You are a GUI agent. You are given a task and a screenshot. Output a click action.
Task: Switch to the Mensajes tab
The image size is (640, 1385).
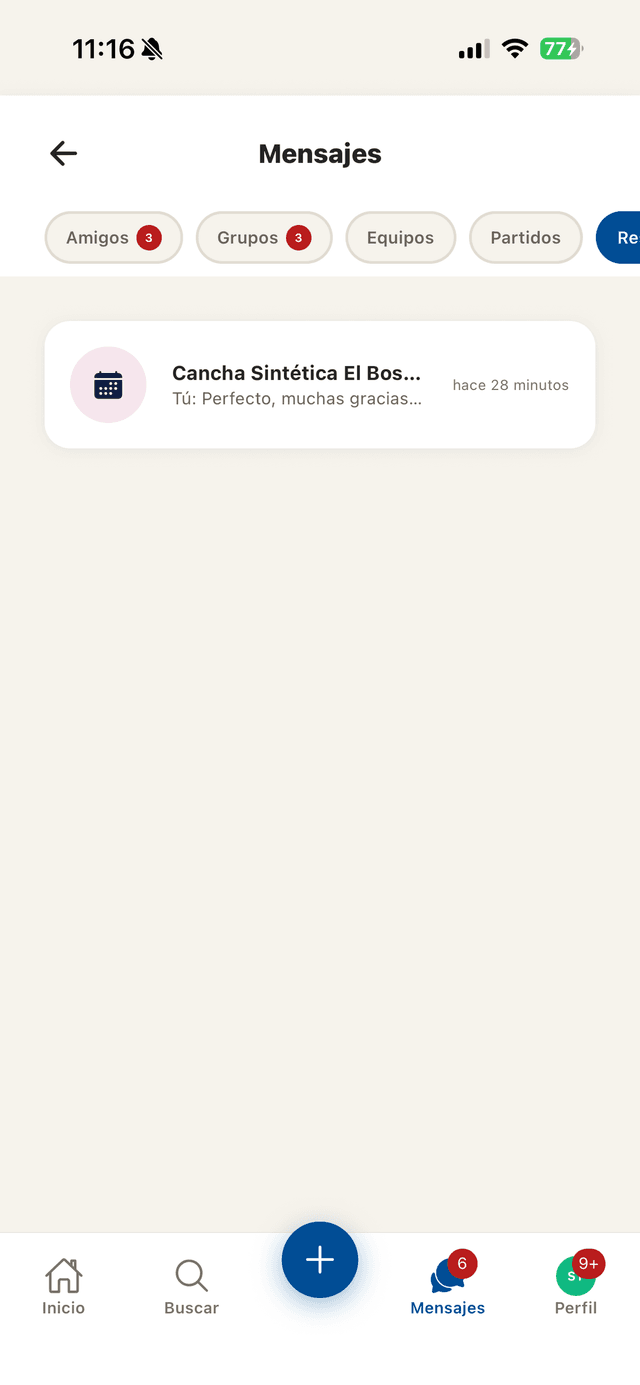tap(448, 1287)
